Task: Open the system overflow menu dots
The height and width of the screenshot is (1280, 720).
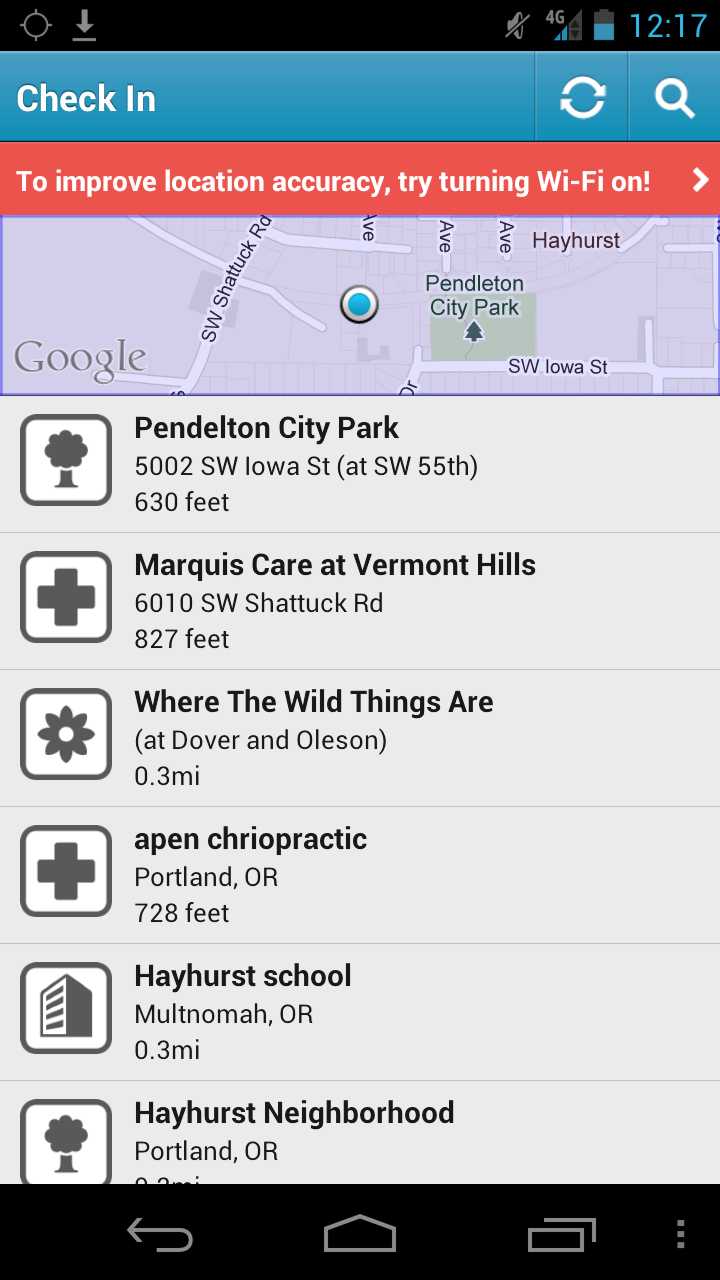Action: (x=681, y=1235)
